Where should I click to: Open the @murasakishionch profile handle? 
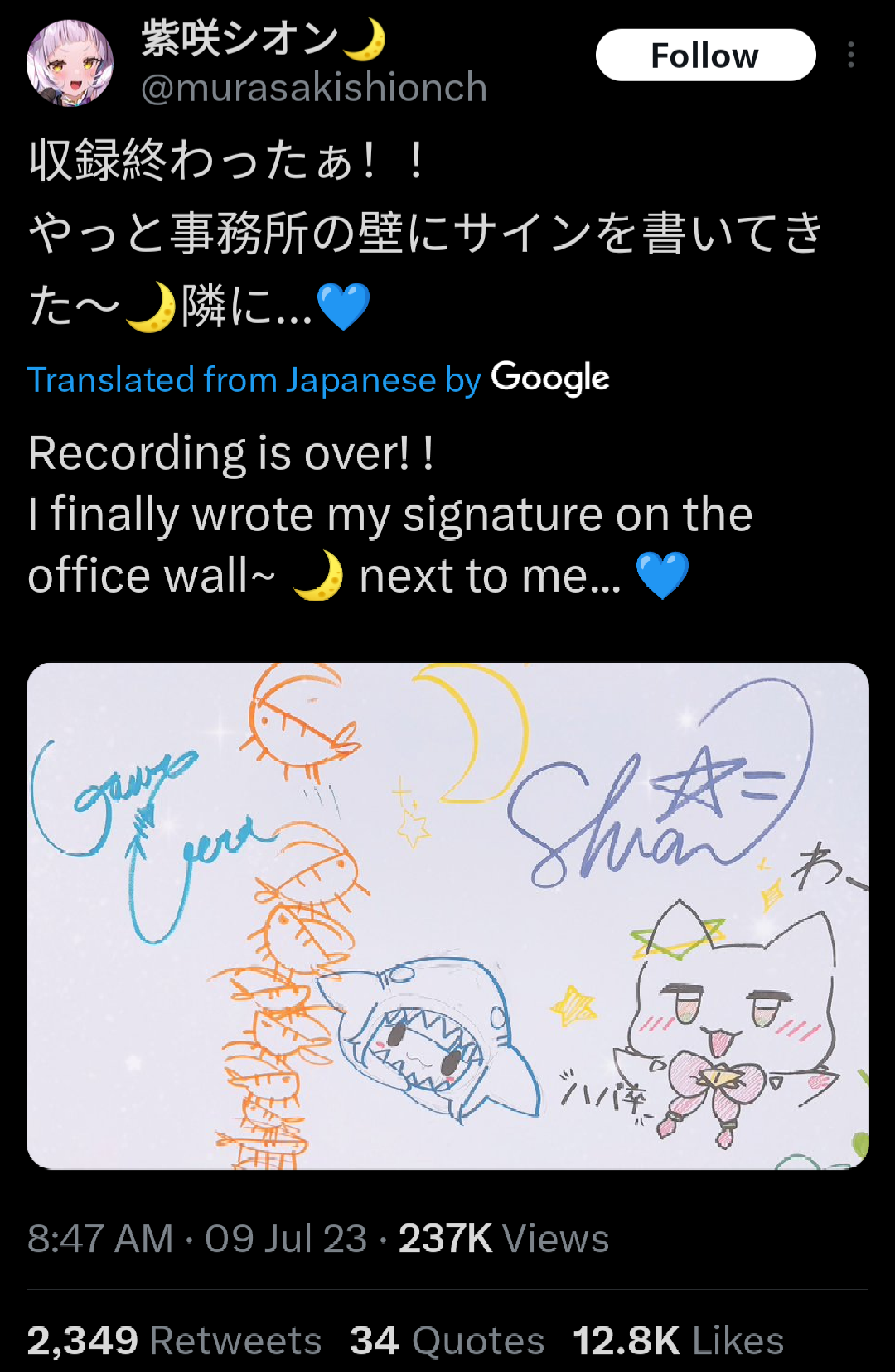click(x=313, y=88)
